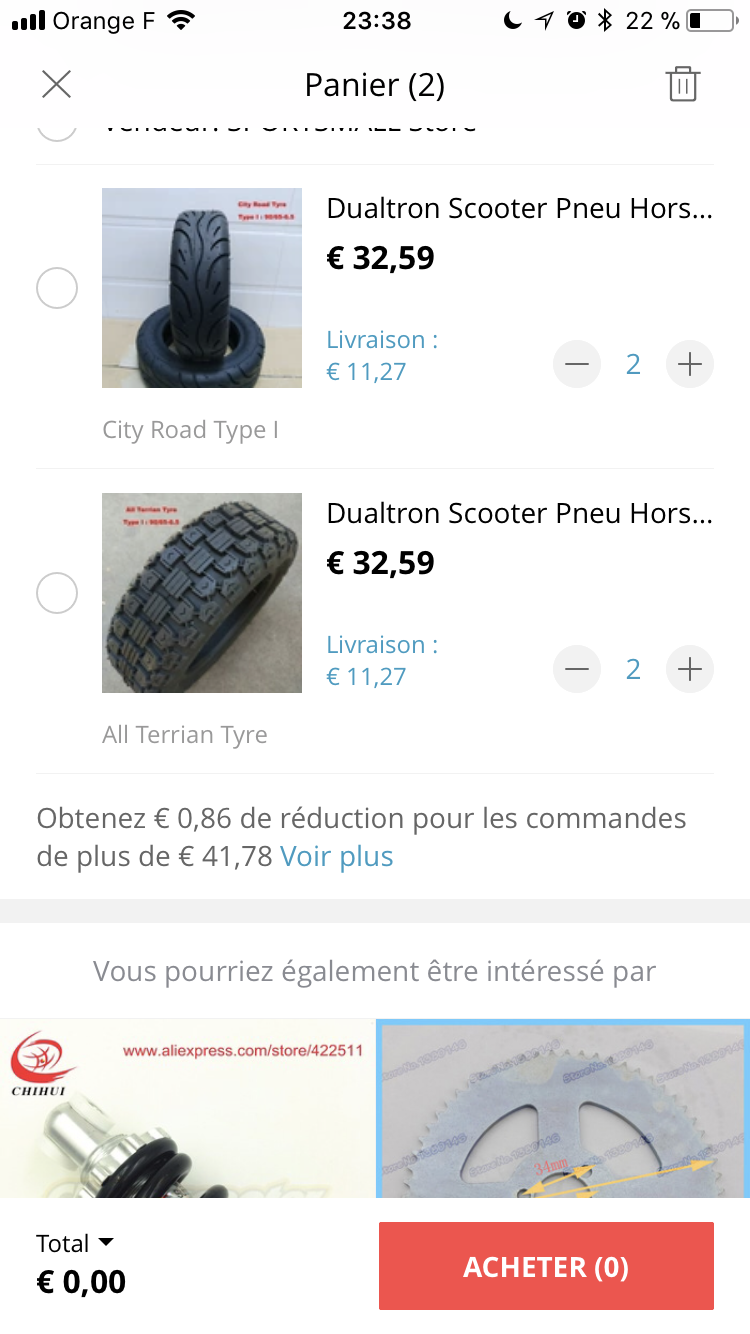Increase quantity of All Terrian Tyre
750x1334 pixels.
pyautogui.click(x=690, y=669)
